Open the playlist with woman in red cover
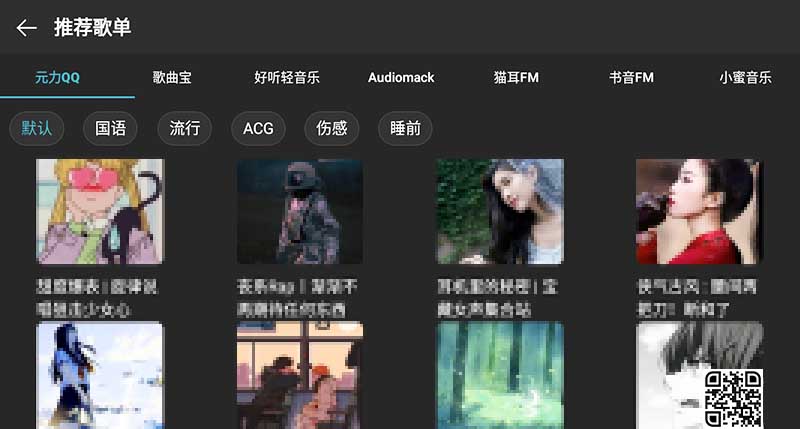Screen dimensions: 800x429 (x=699, y=212)
